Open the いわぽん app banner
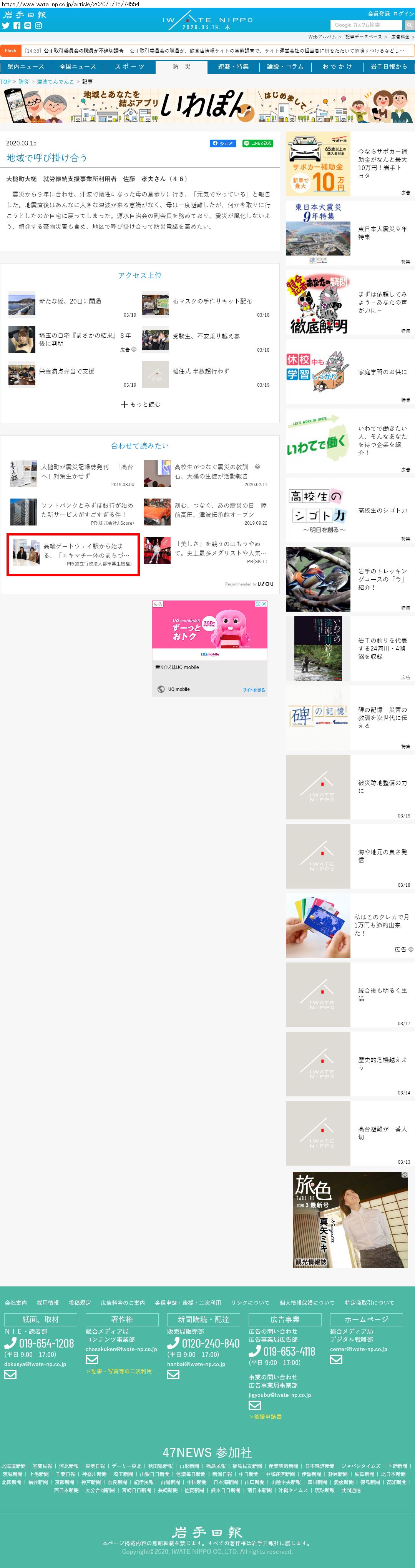Screen dimensions: 415x1568 point(207,106)
